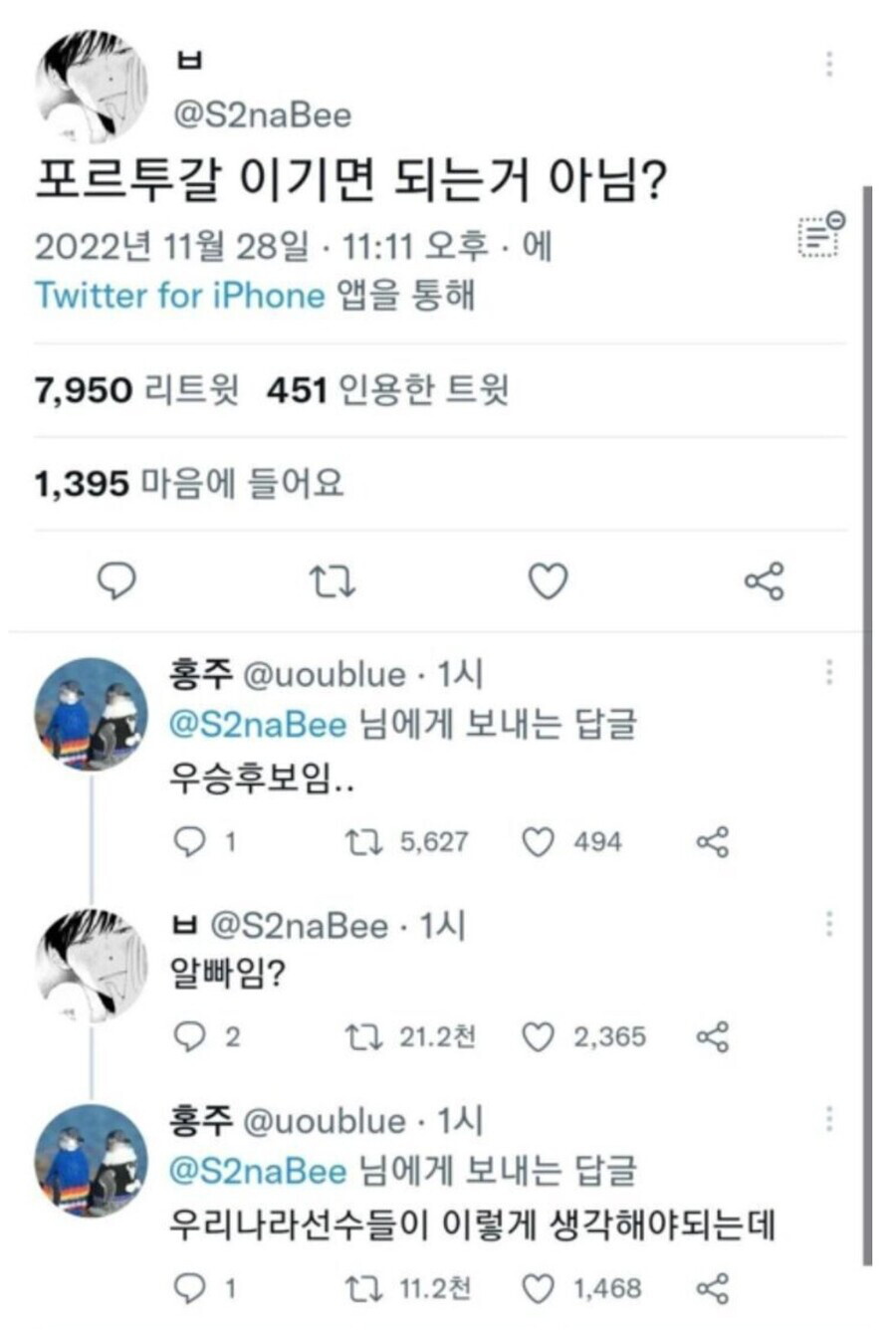Retweet the 알빠임? reply with 21.2천

point(360,1037)
